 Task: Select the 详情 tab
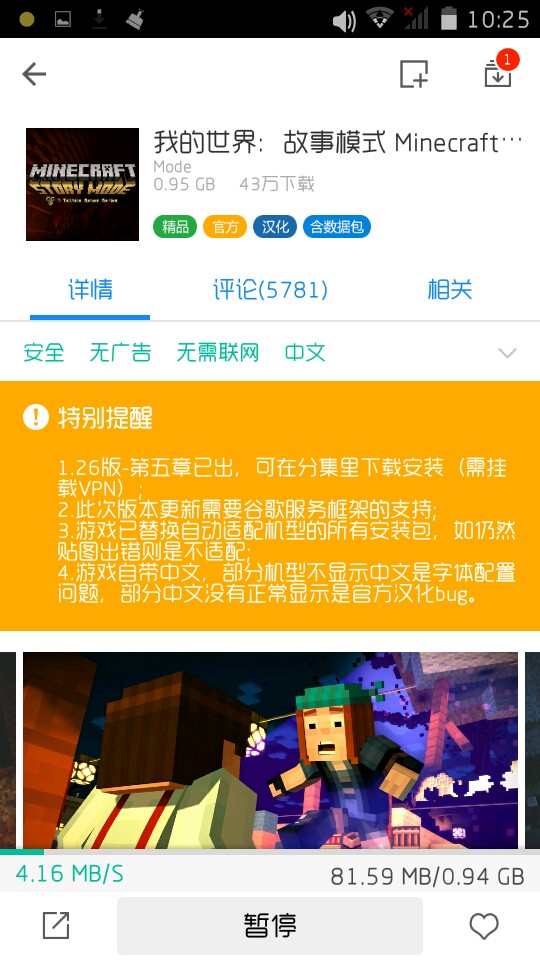coord(90,290)
